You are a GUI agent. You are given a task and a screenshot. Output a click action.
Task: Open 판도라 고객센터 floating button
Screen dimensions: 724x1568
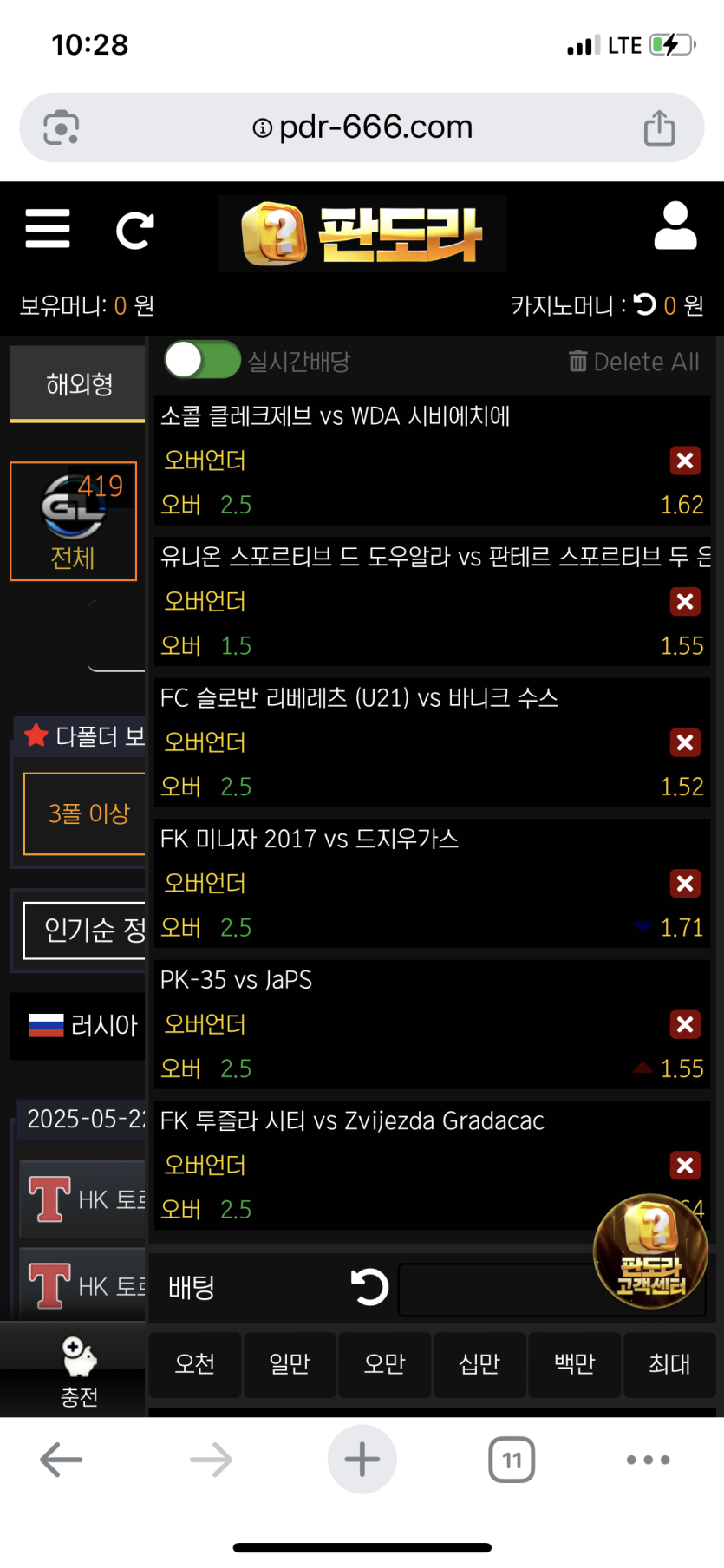point(650,1251)
